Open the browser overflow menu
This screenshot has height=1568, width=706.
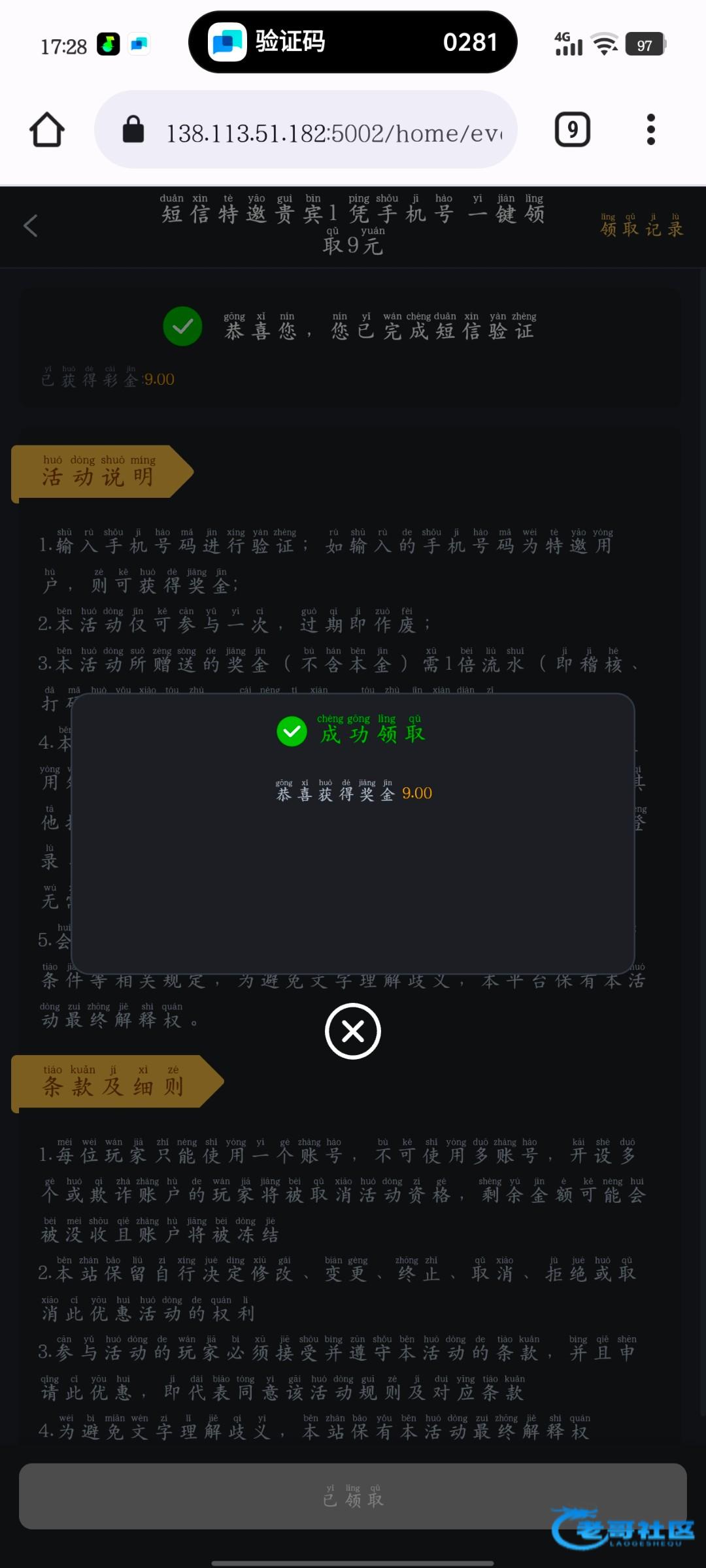pos(650,130)
